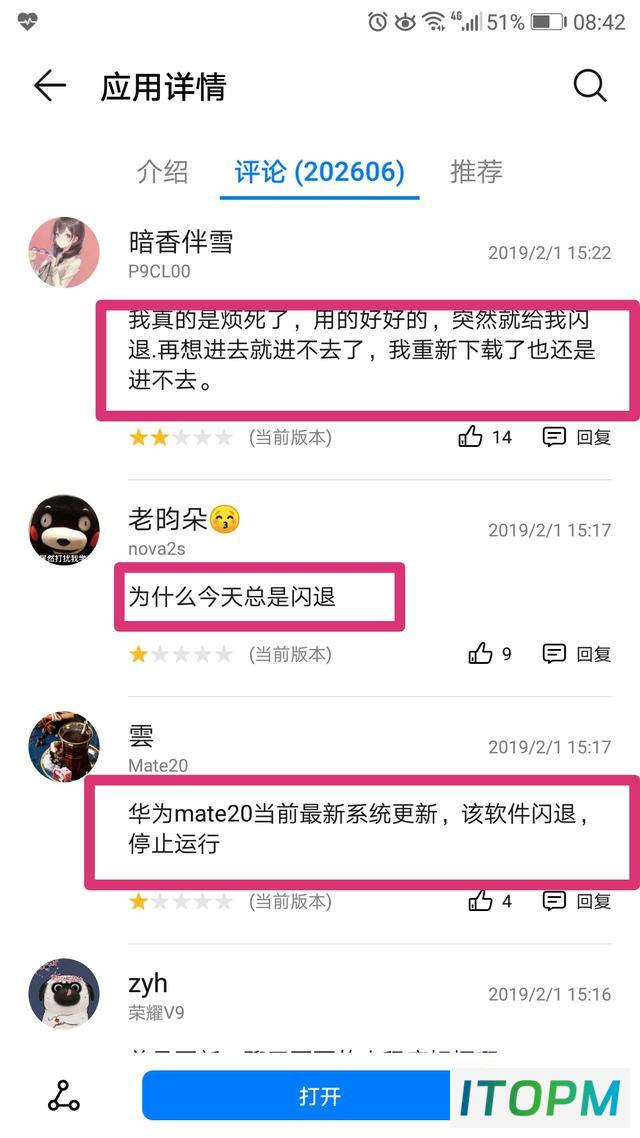Like 雲's Mate20 review
The width and height of the screenshot is (640, 1138).
tap(490, 901)
